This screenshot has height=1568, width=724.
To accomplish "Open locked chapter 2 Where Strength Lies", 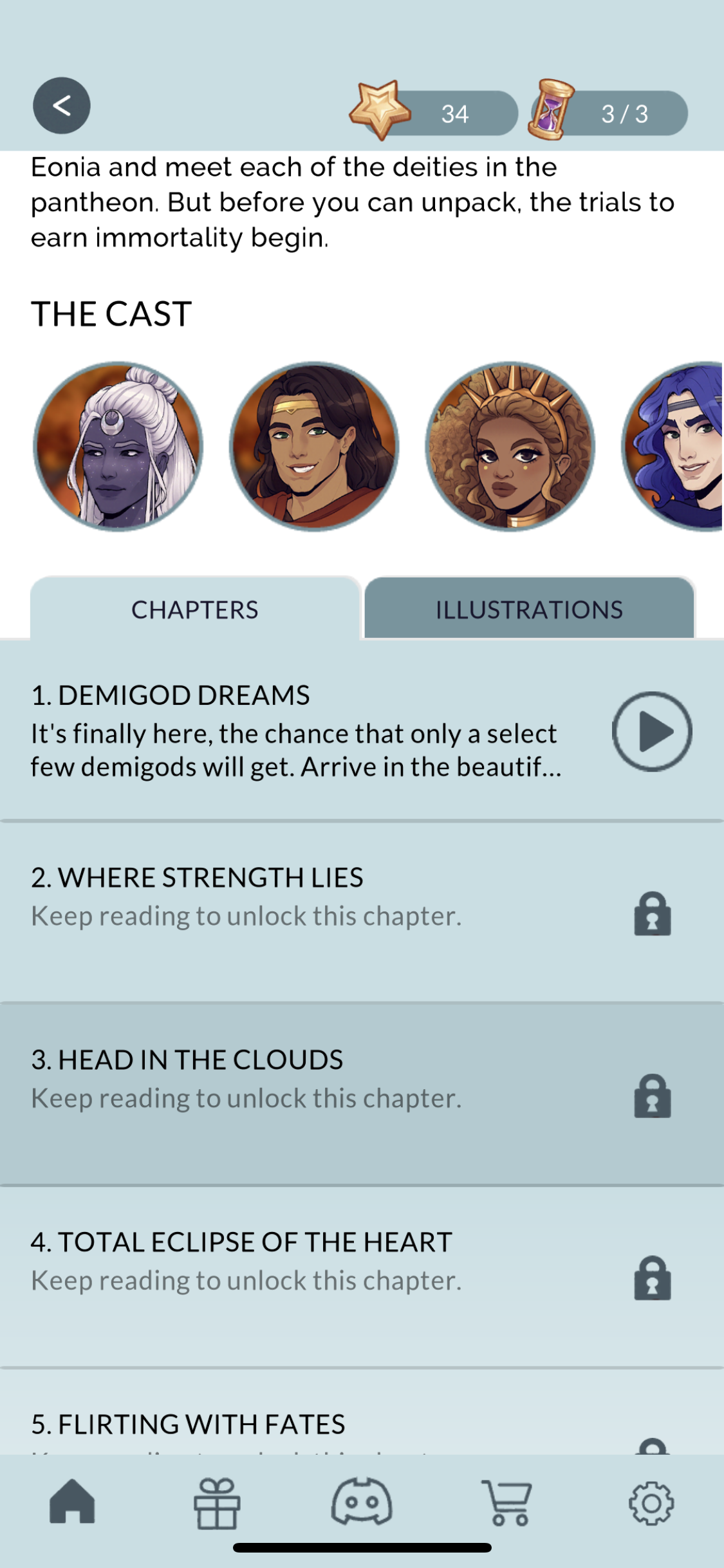I will coord(322,901).
